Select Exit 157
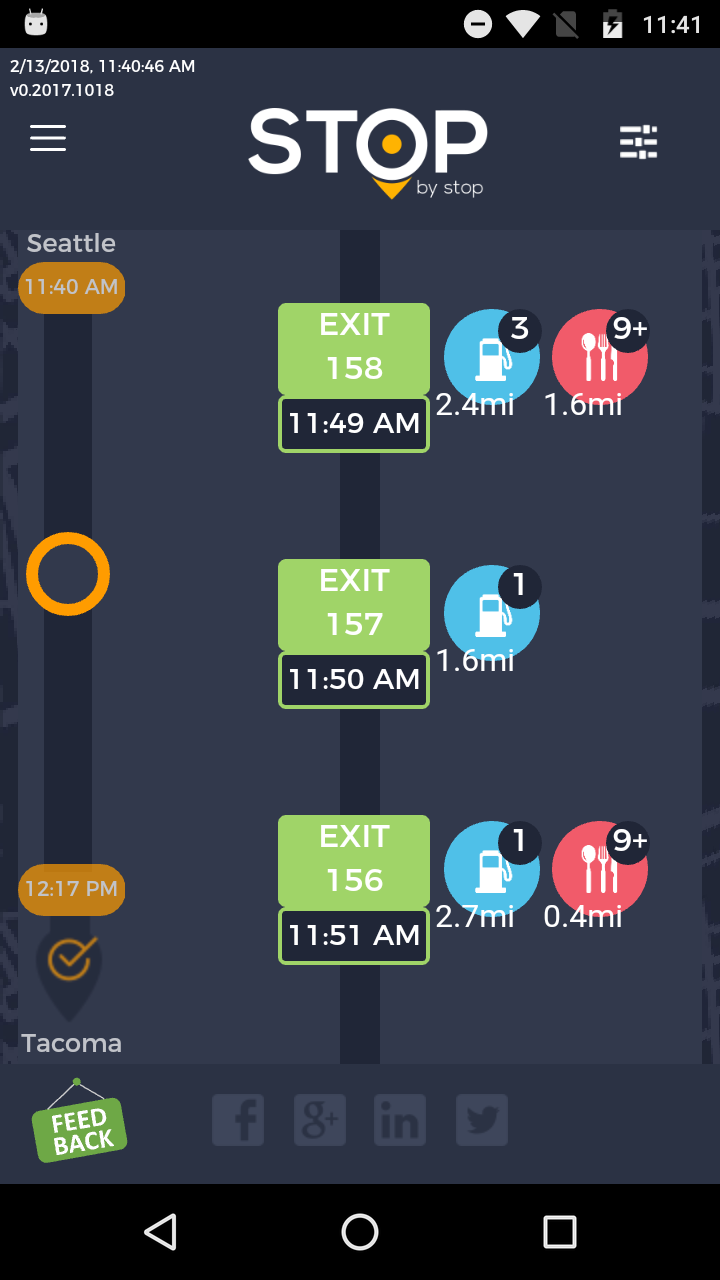720x1280 pixels. coord(354,604)
